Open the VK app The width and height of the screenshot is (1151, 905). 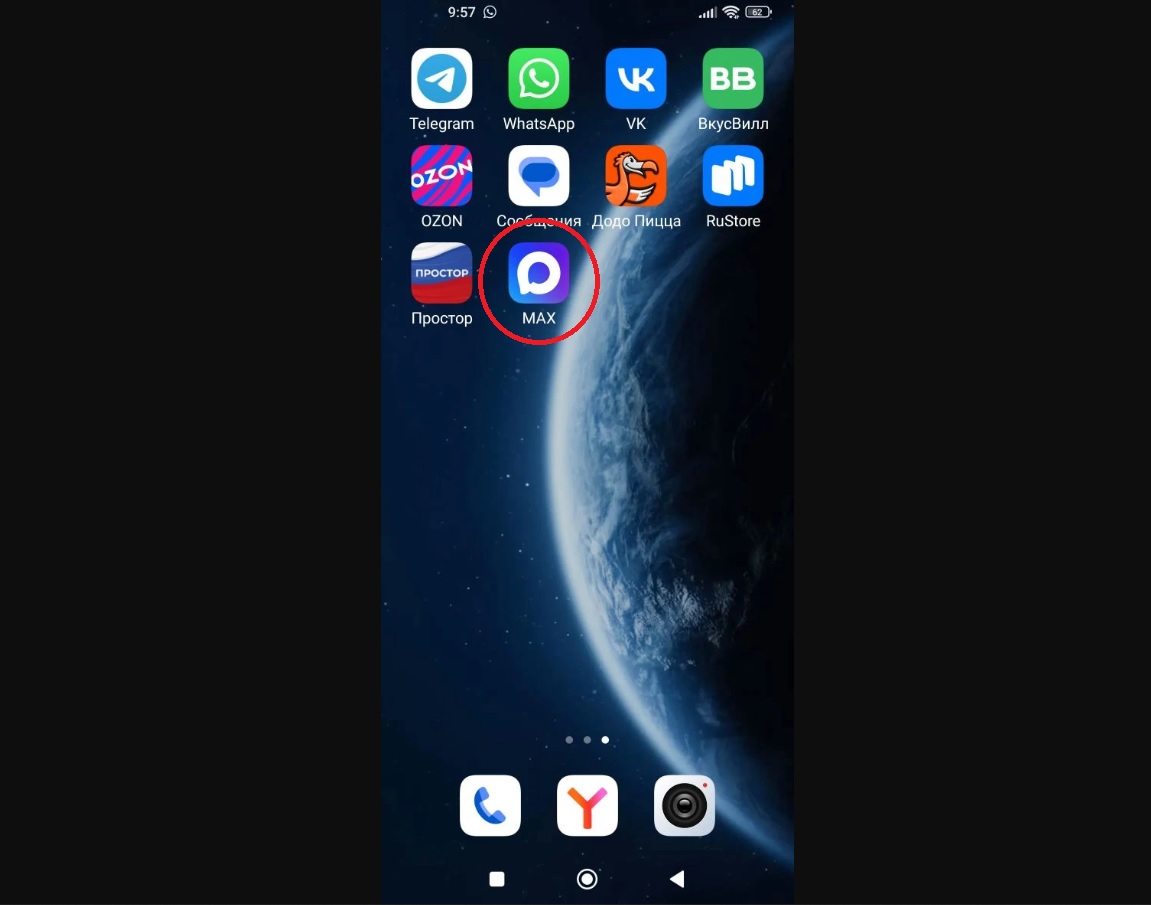point(636,79)
